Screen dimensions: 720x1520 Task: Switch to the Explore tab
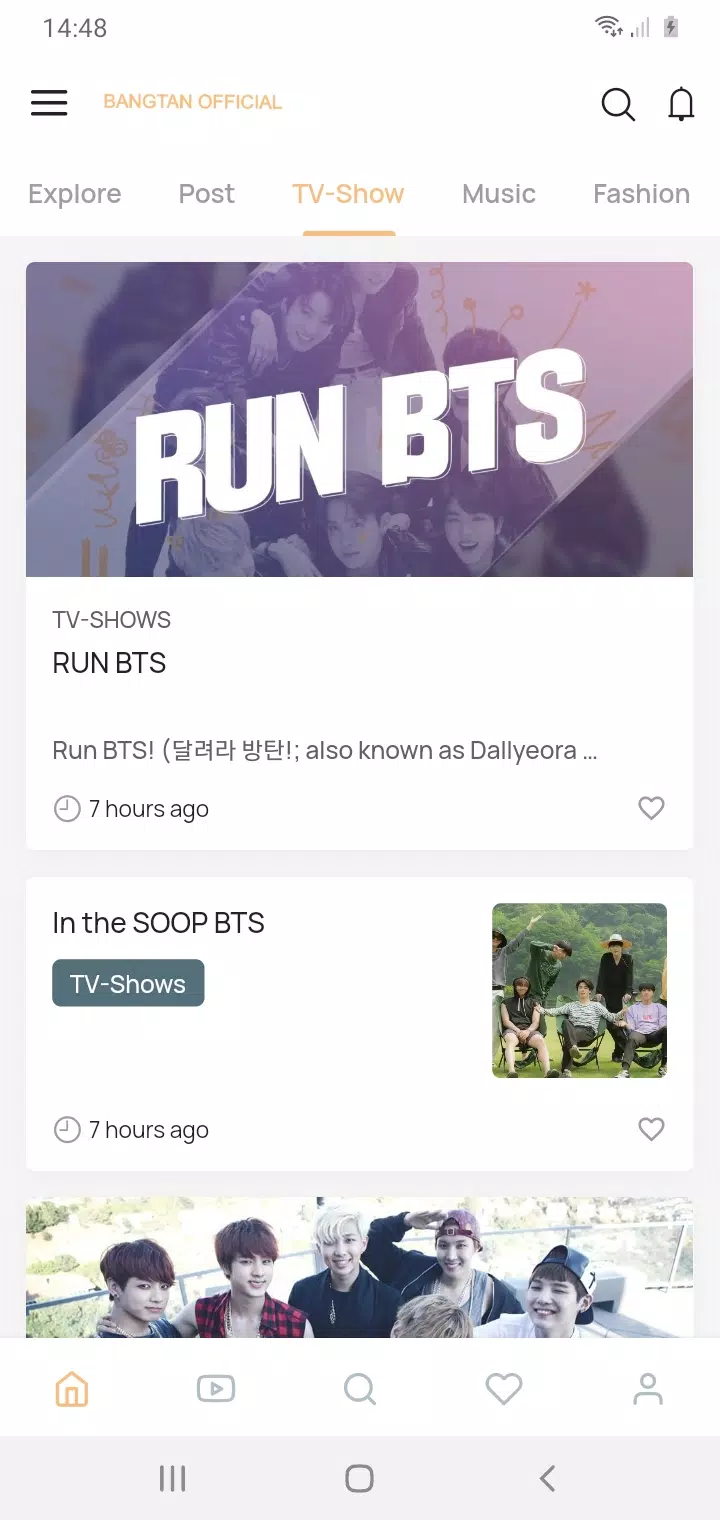[75, 194]
